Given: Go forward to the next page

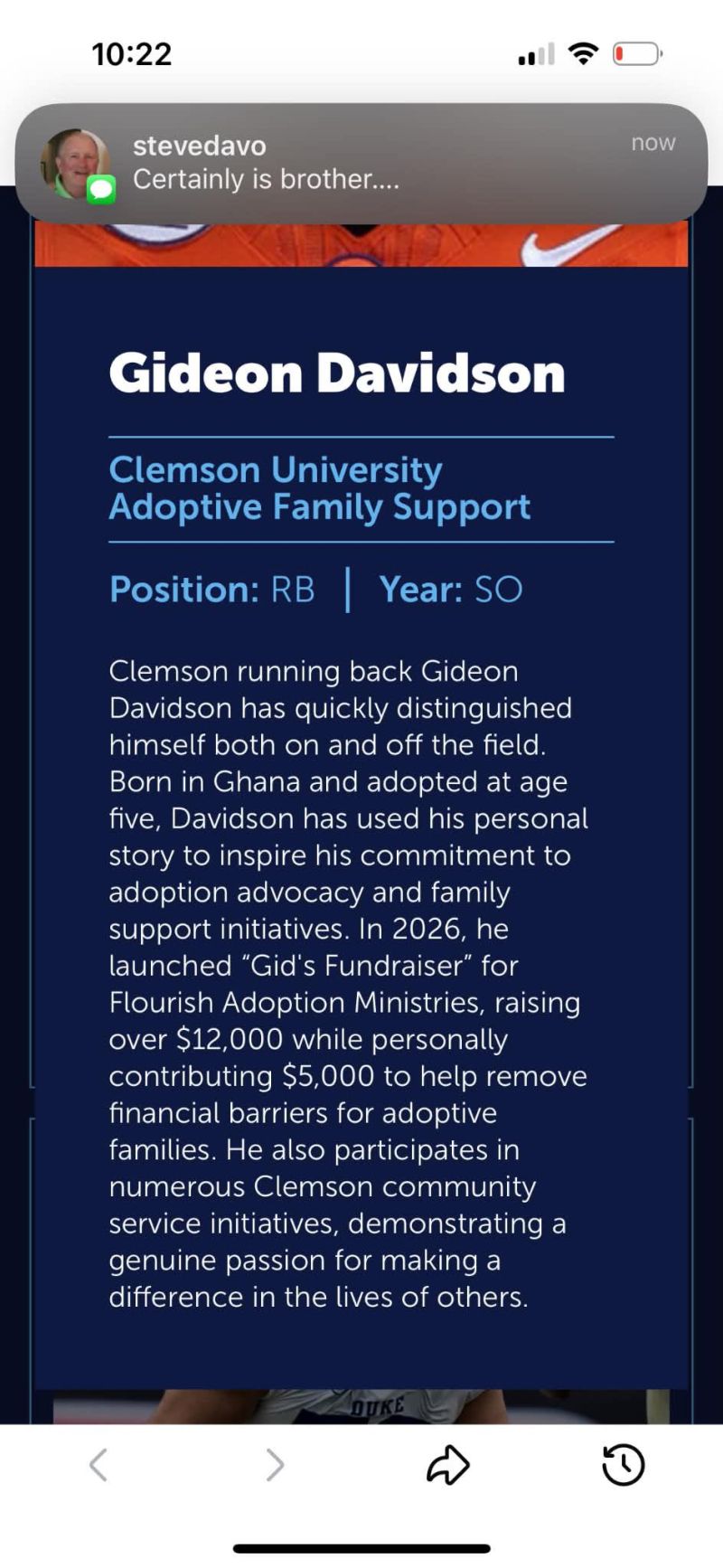Looking at the screenshot, I should (275, 1464).
